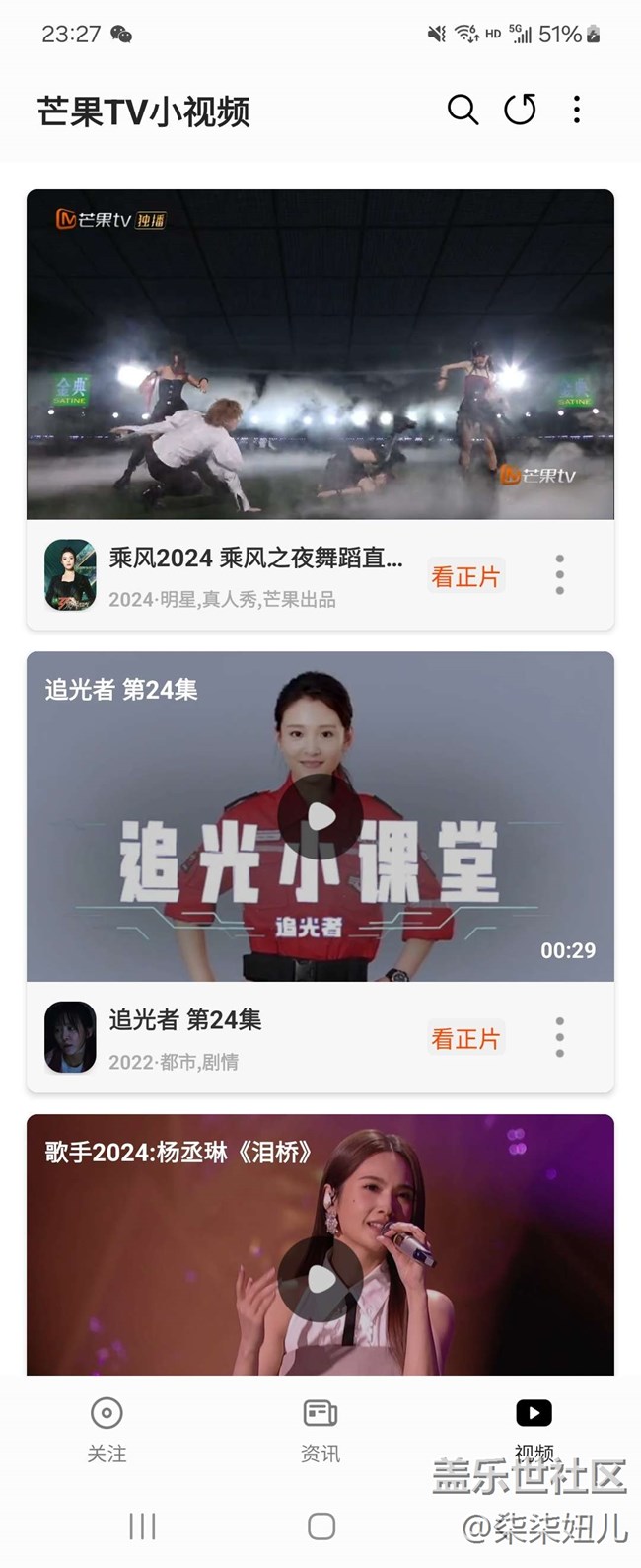Refresh the video feed
The width and height of the screenshot is (641, 1568).
click(520, 110)
